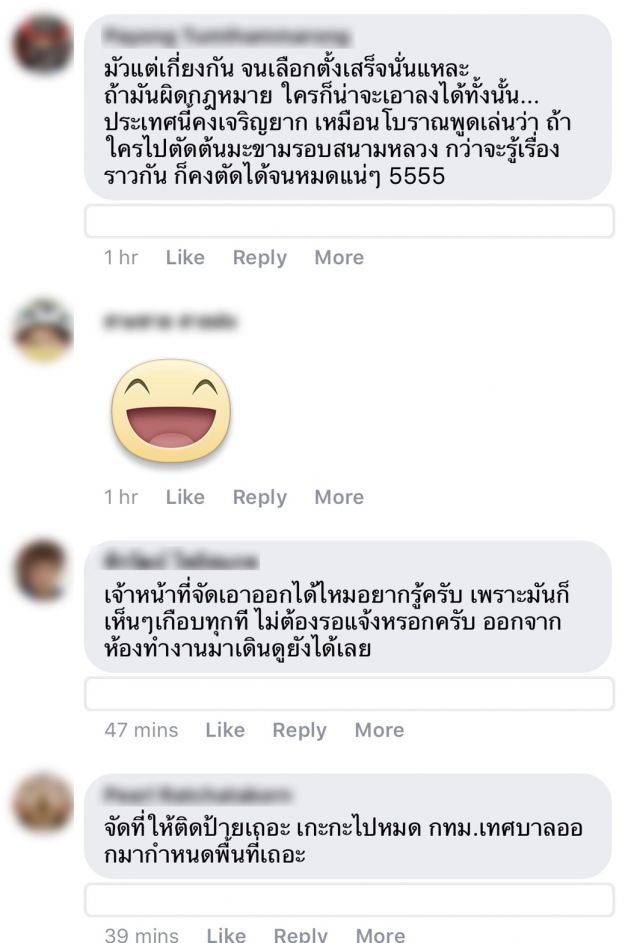Image resolution: width=628 pixels, height=943 pixels.
Task: Open More on the 47 mins comment
Action: point(379,730)
